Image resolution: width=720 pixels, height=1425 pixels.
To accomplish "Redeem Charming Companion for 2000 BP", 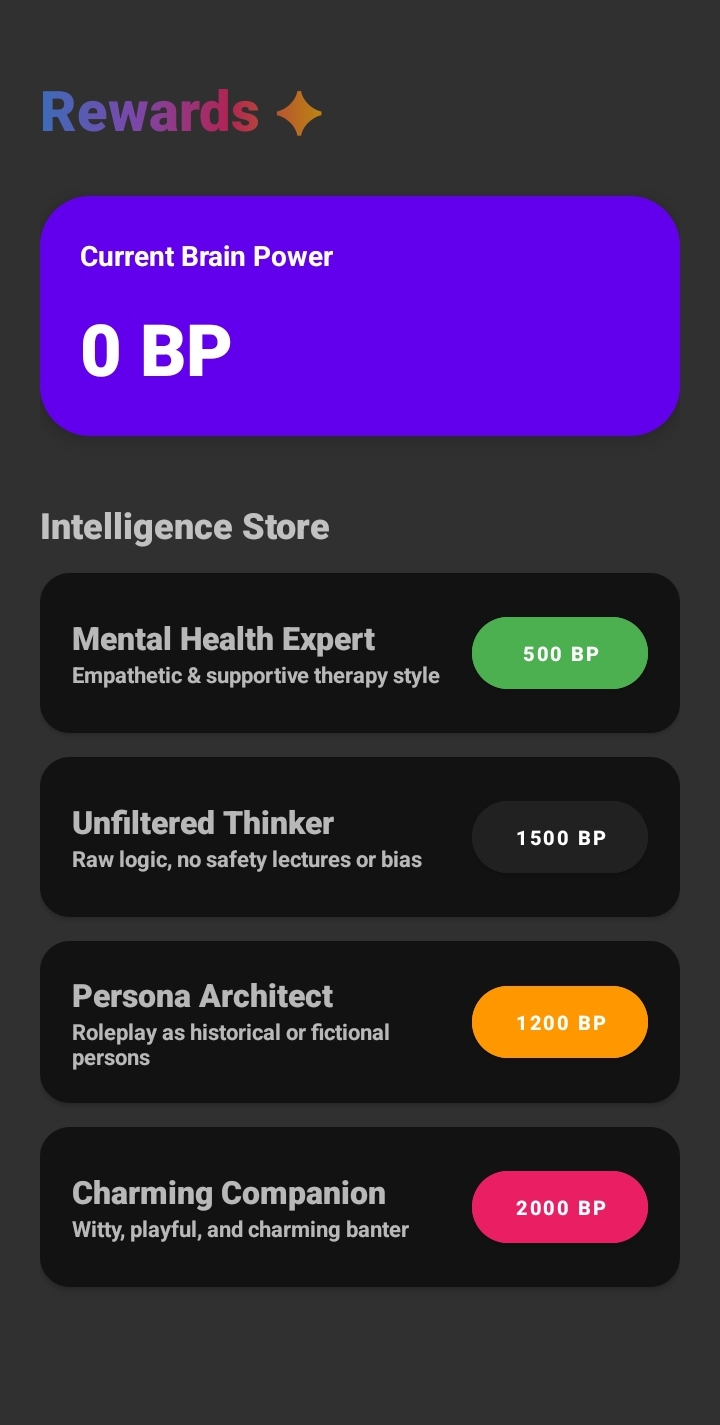I will pyautogui.click(x=559, y=1206).
